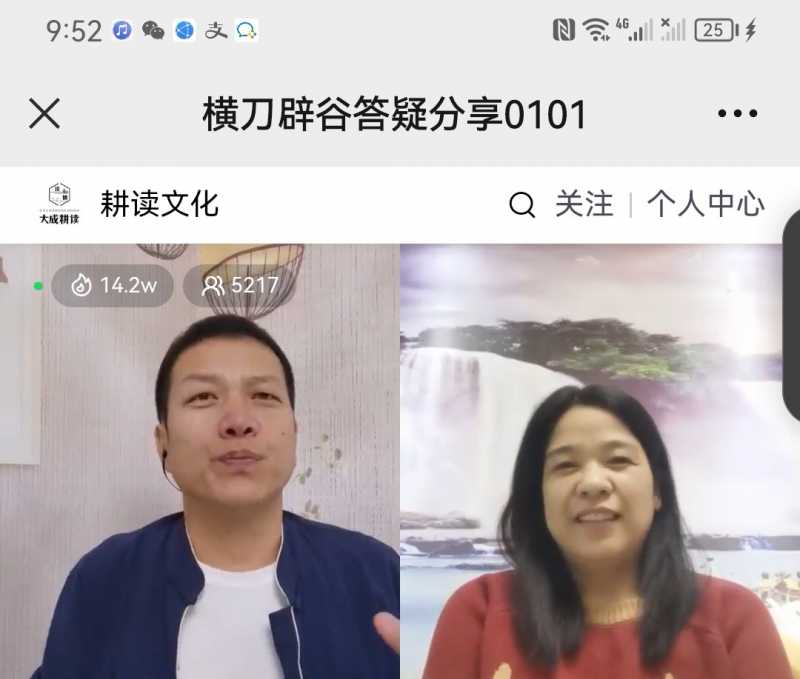Open the three-dot overflow menu

point(737,114)
